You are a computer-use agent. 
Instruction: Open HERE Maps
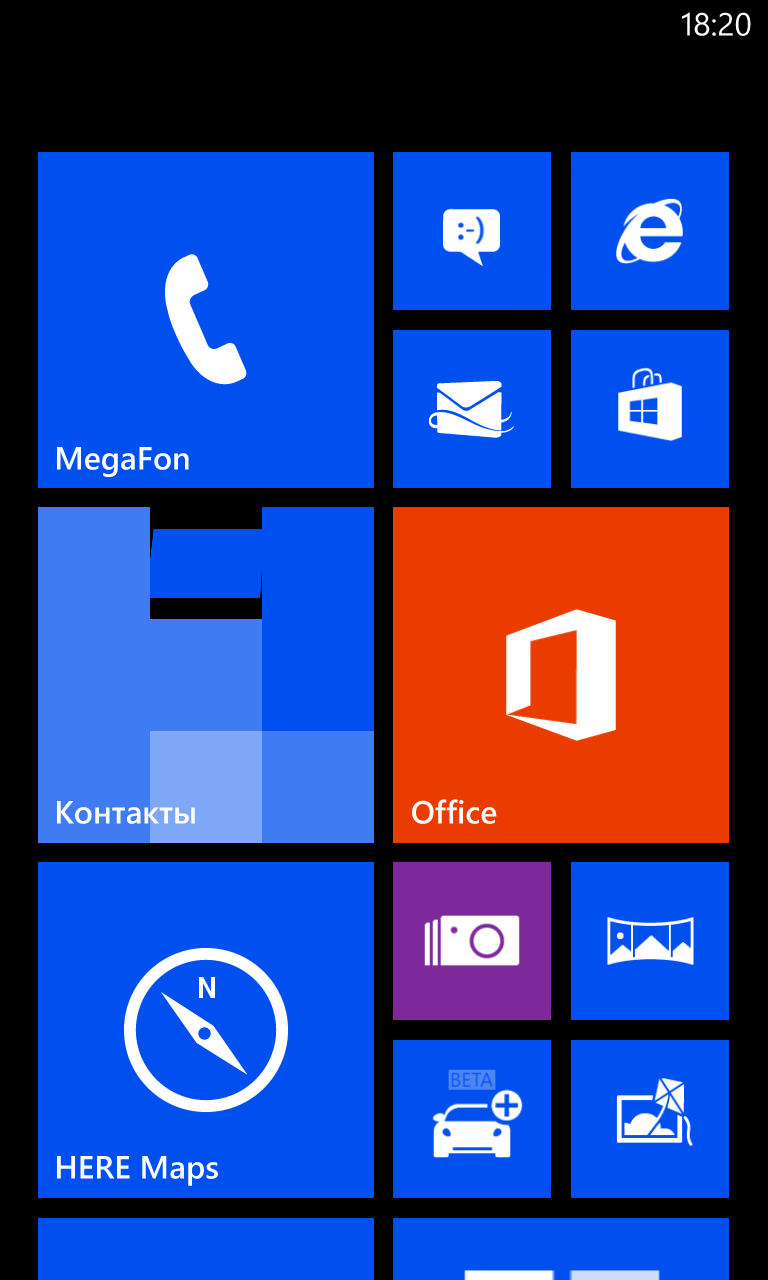point(205,1030)
